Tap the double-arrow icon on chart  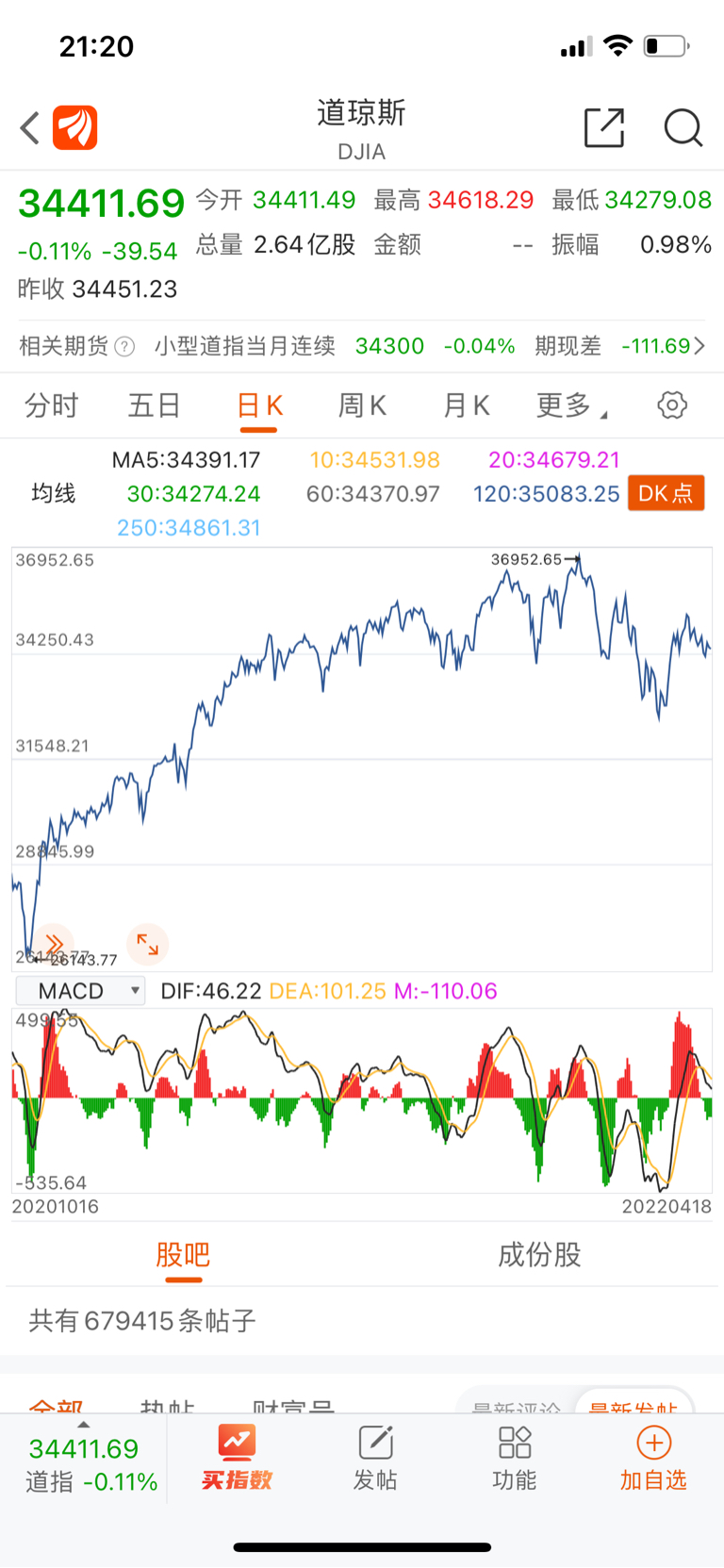click(54, 944)
